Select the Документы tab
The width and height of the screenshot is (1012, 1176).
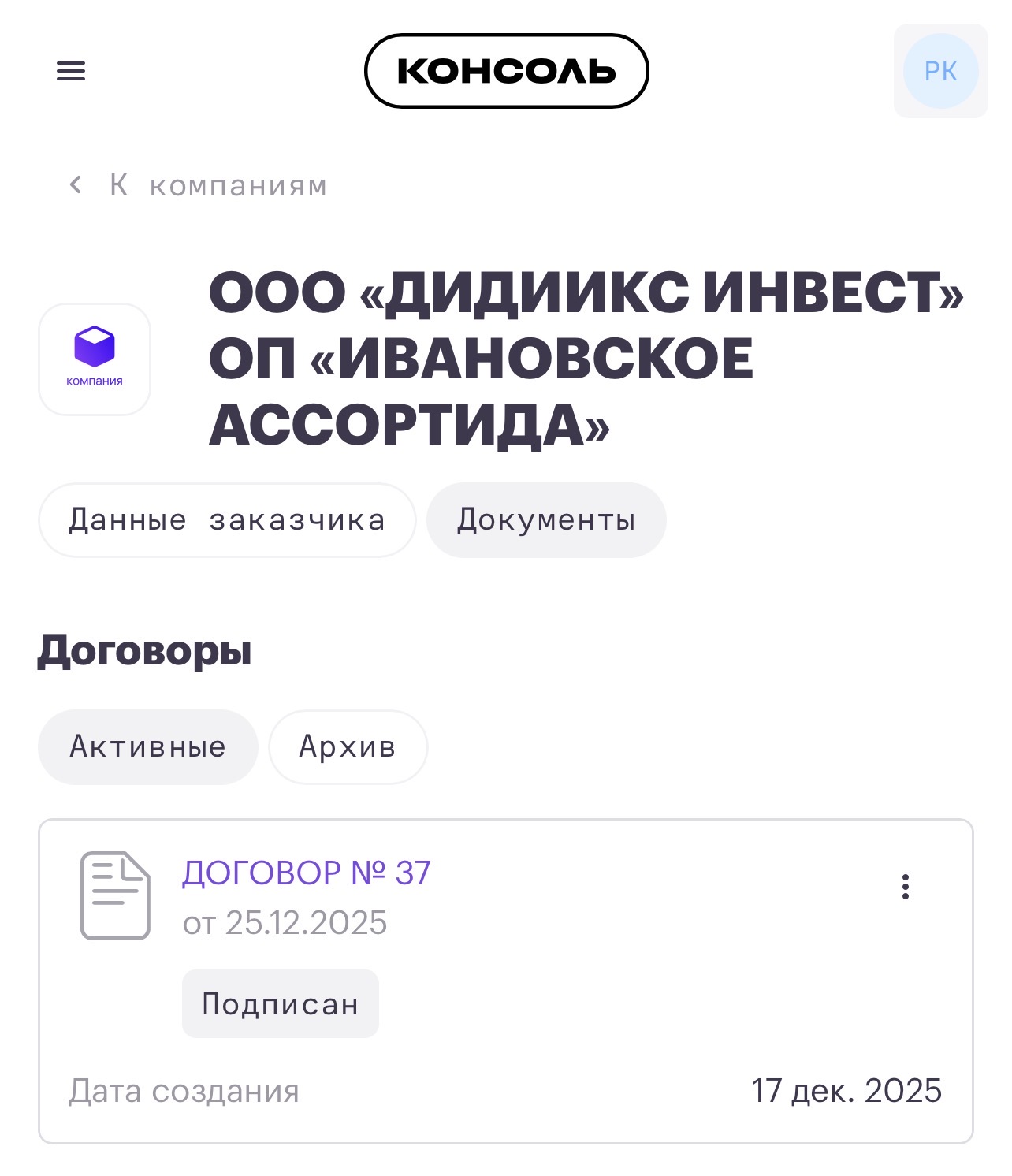pyautogui.click(x=546, y=520)
